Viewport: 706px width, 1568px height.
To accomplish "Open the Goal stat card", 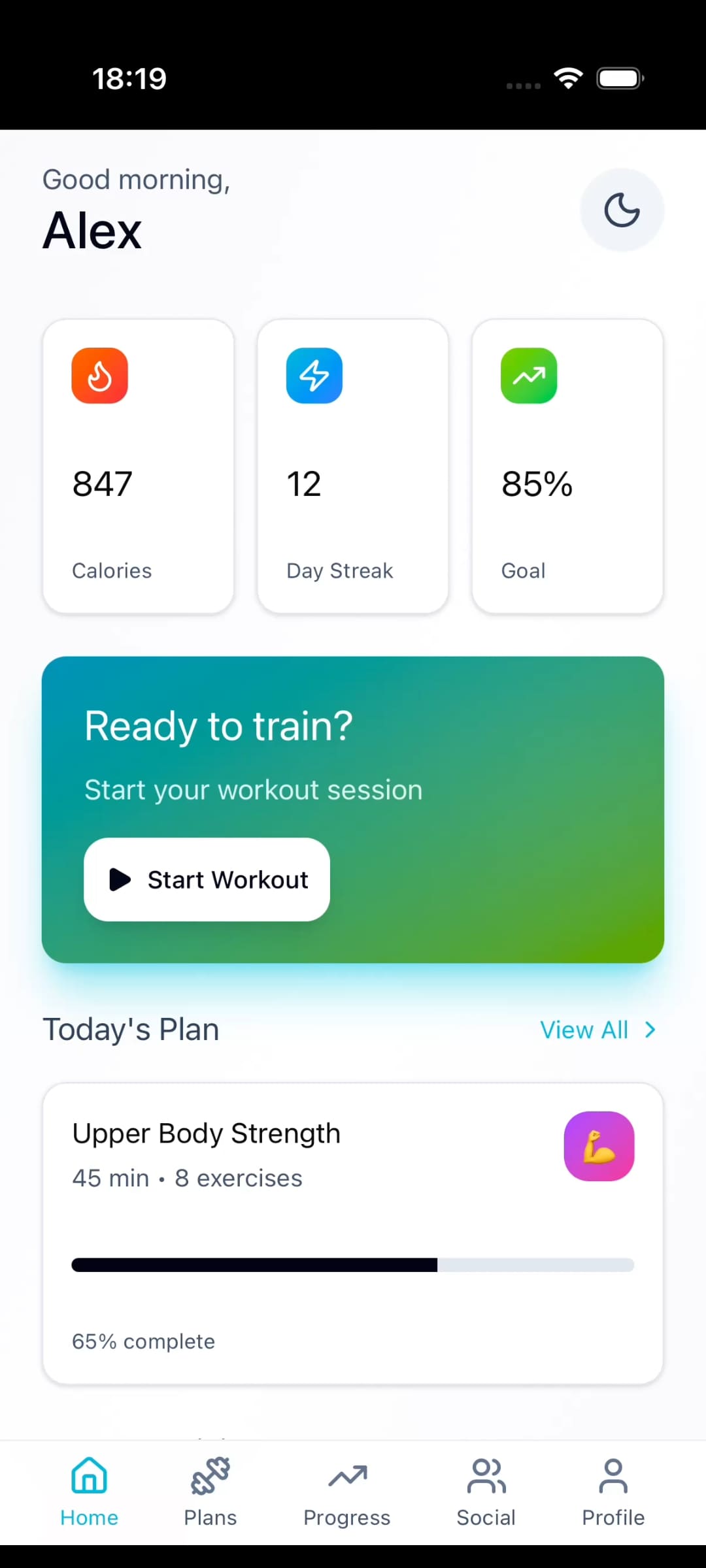I will [x=567, y=466].
